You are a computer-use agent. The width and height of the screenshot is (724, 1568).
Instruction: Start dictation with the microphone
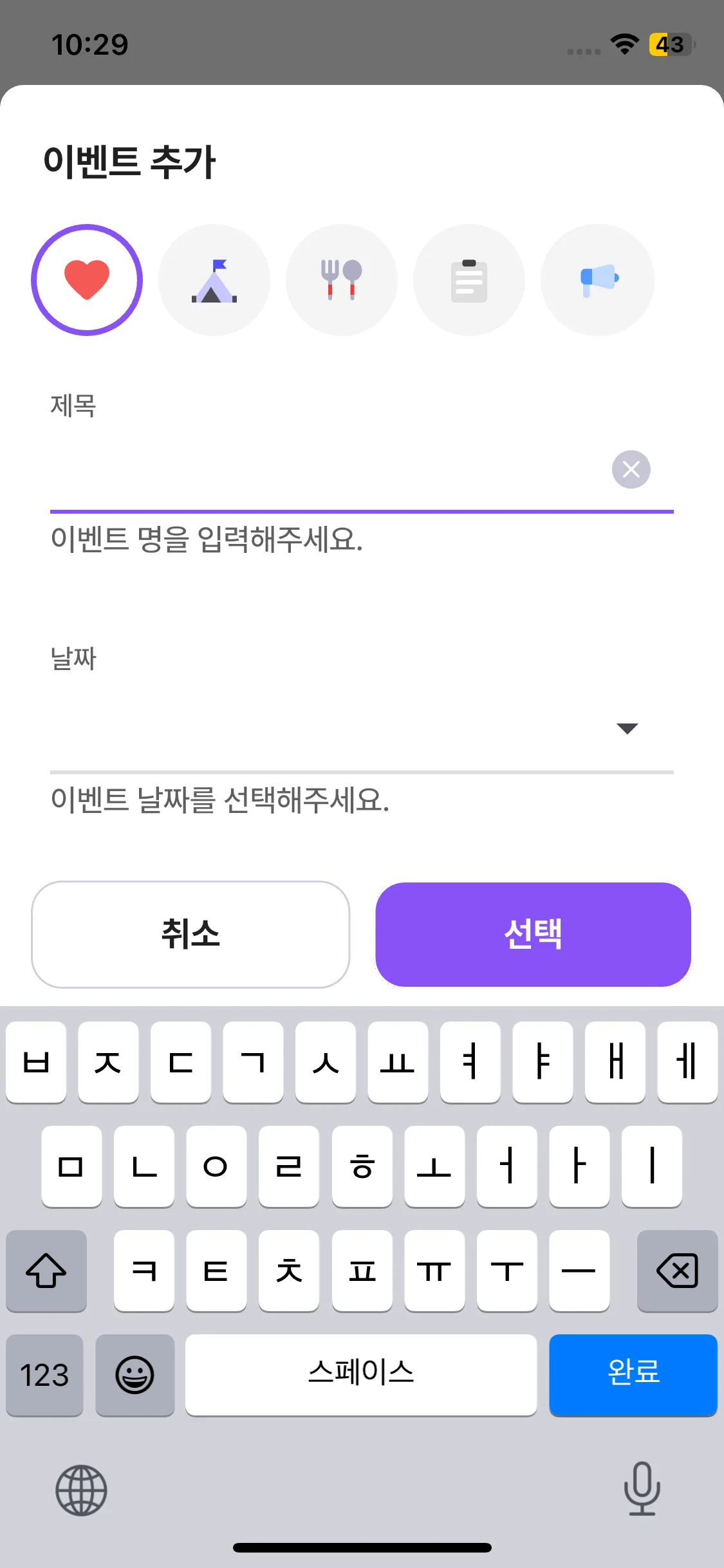pyautogui.click(x=642, y=1488)
